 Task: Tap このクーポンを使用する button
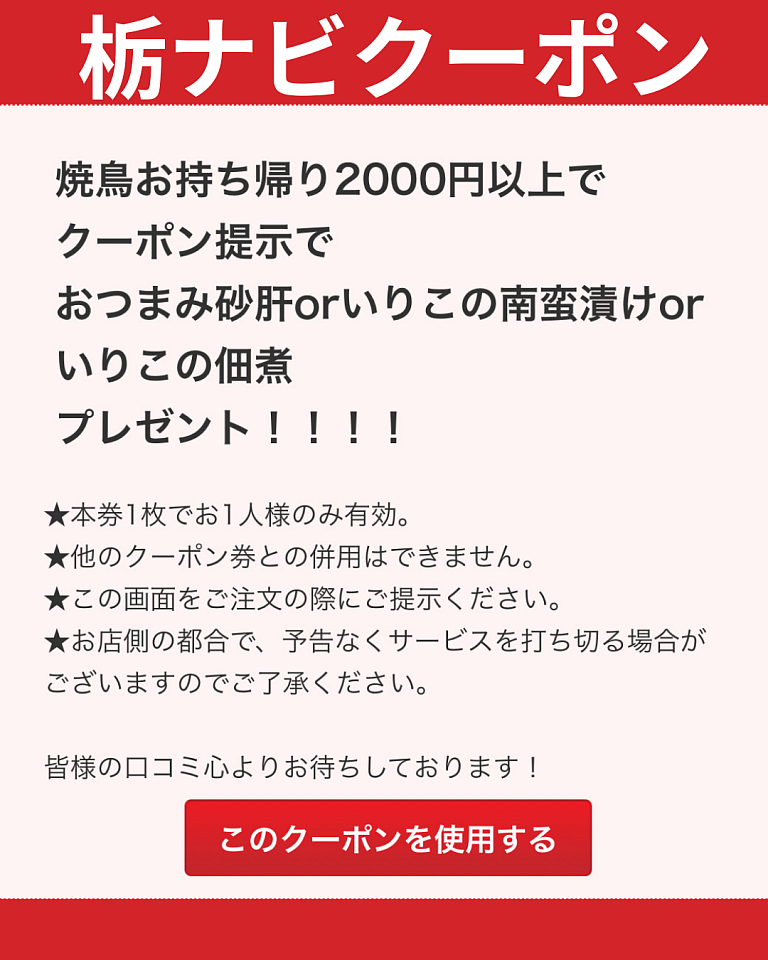(388, 838)
